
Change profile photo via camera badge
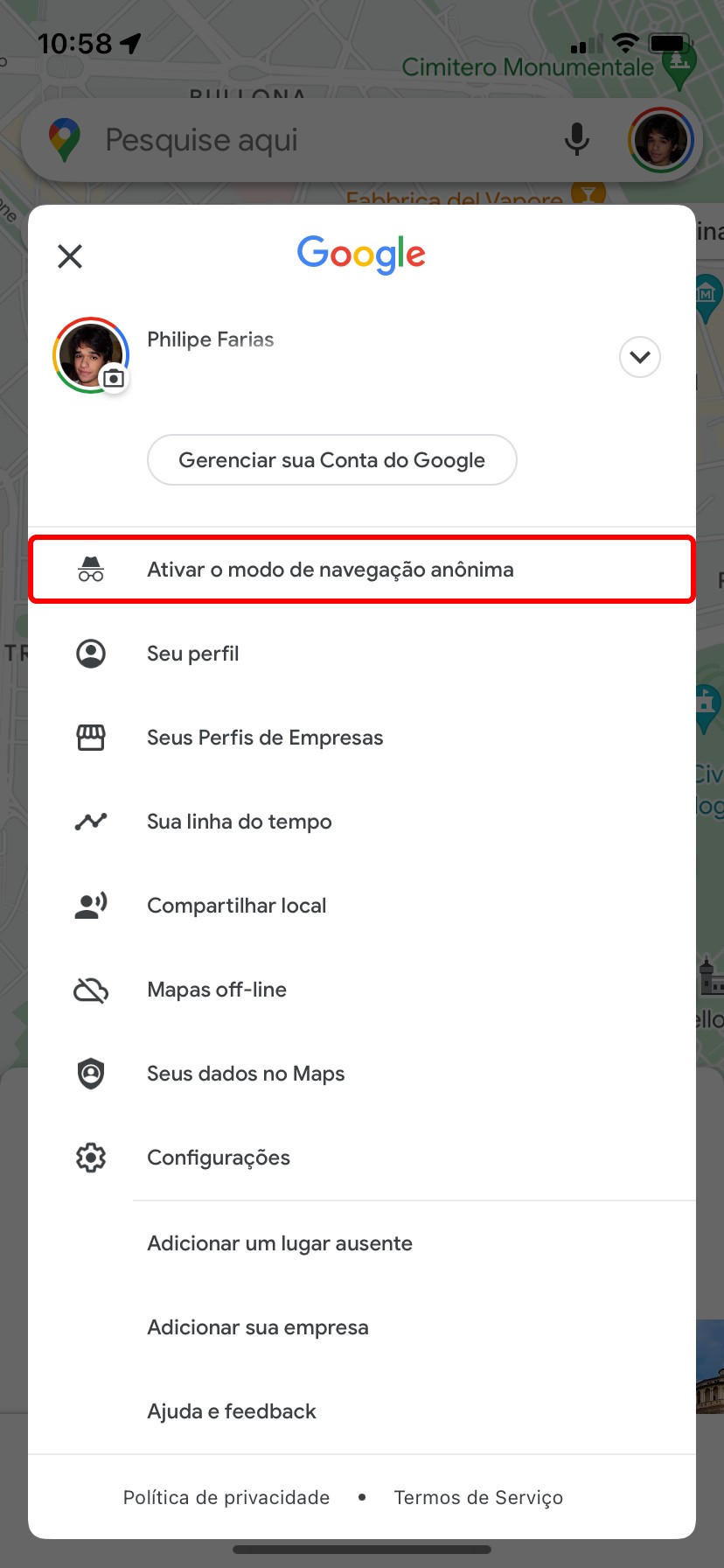pyautogui.click(x=114, y=379)
